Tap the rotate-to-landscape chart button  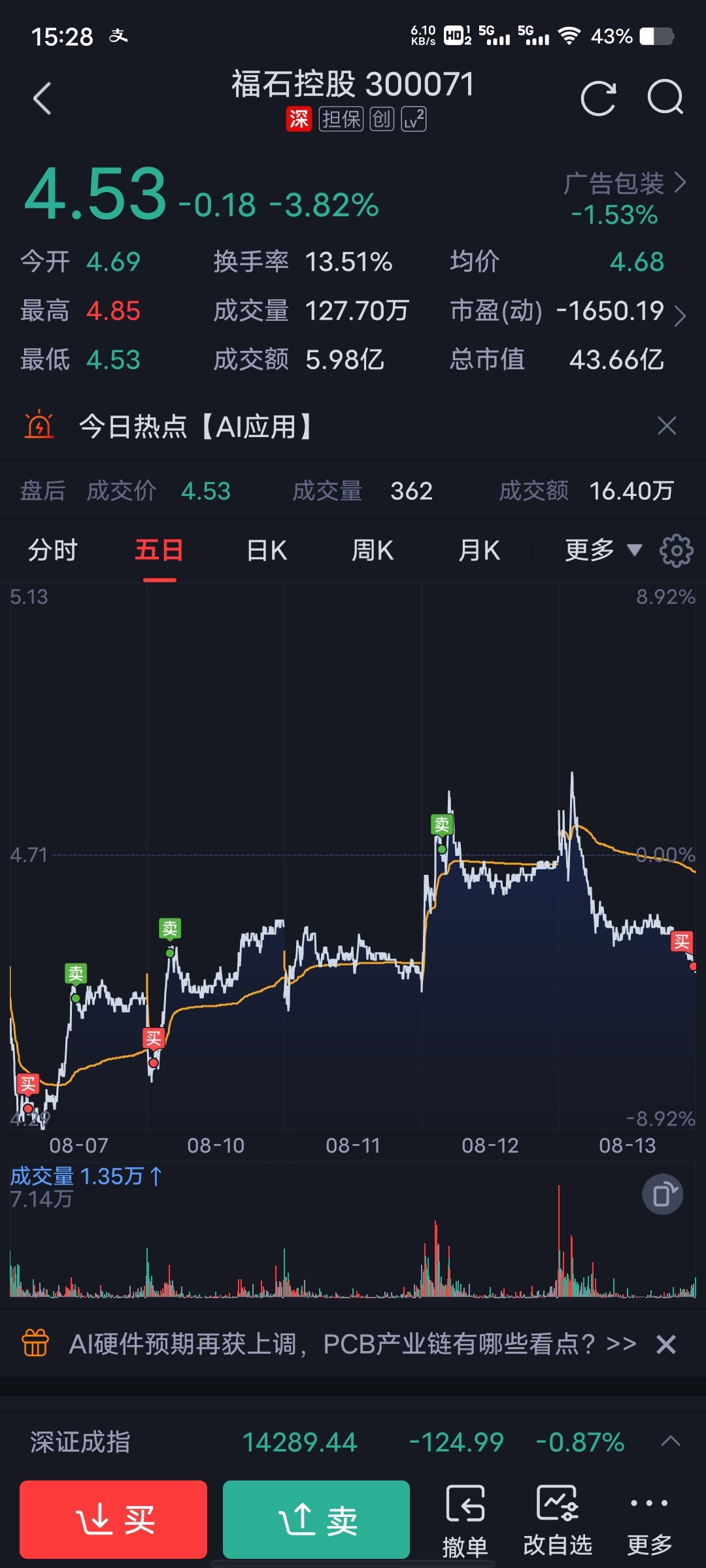[x=663, y=1194]
